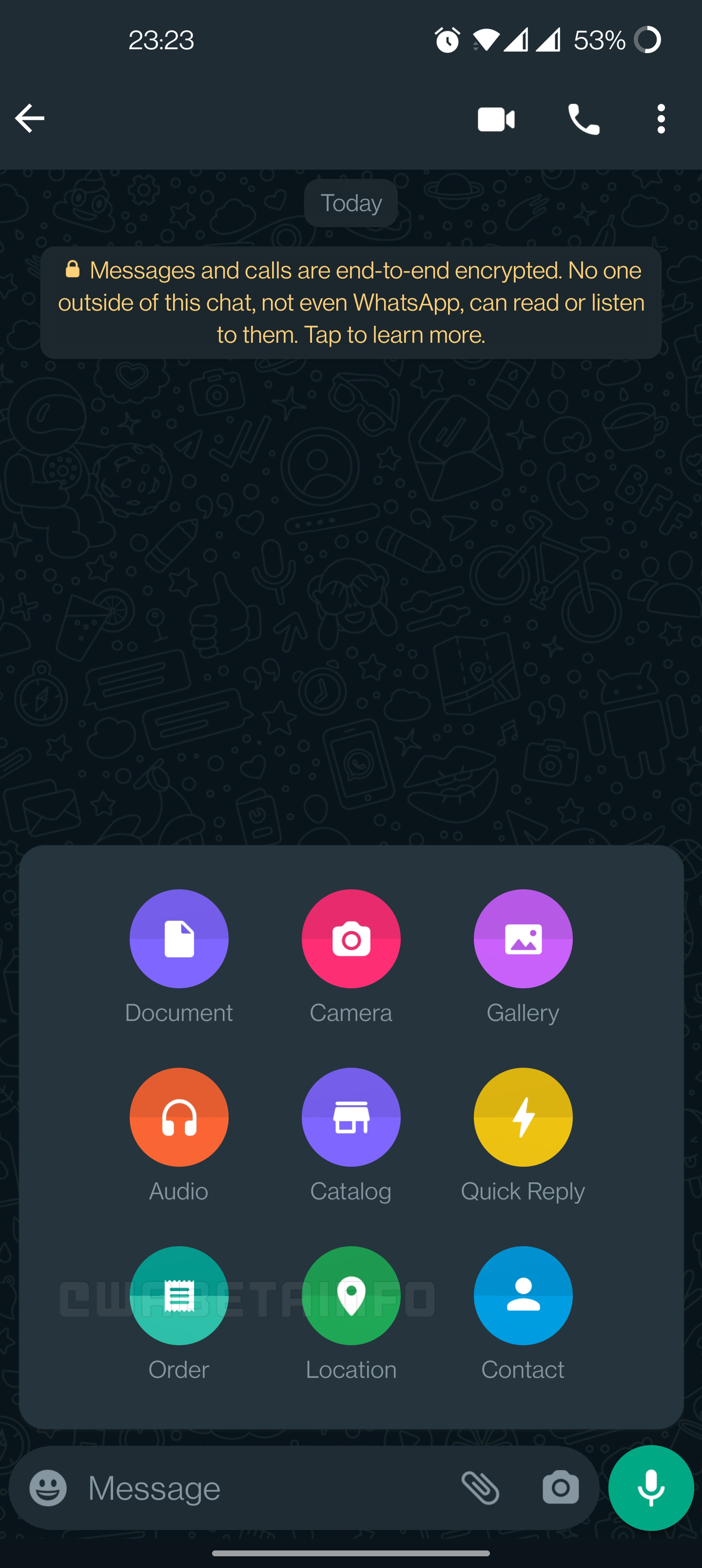Create an Order
Screen dimensions: 702x1568
point(178,1295)
